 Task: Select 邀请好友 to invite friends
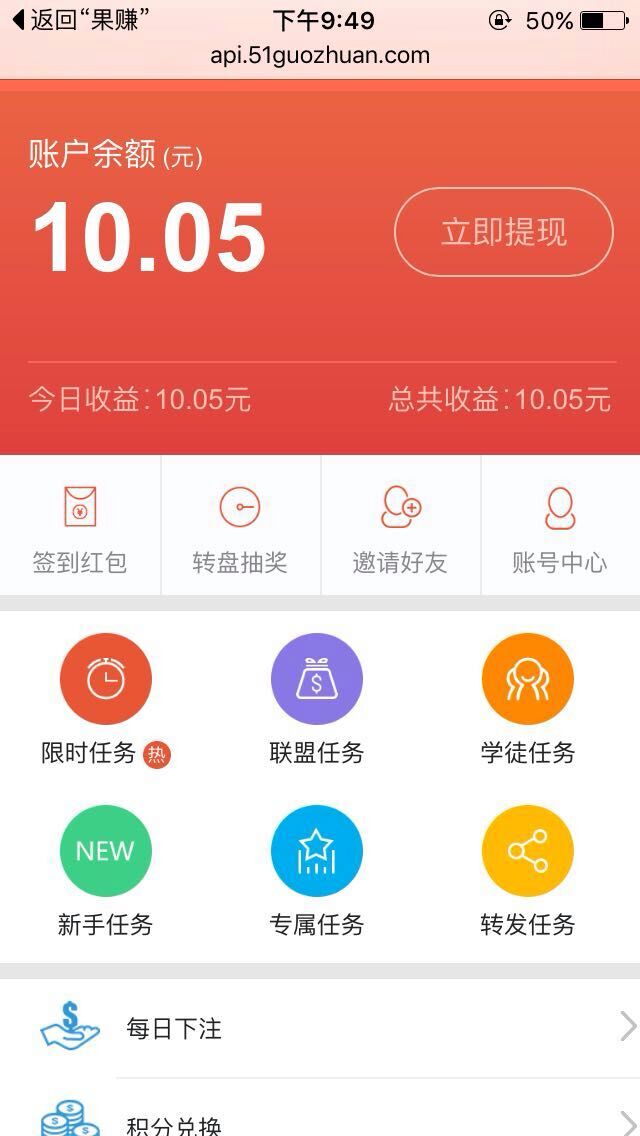coord(400,526)
